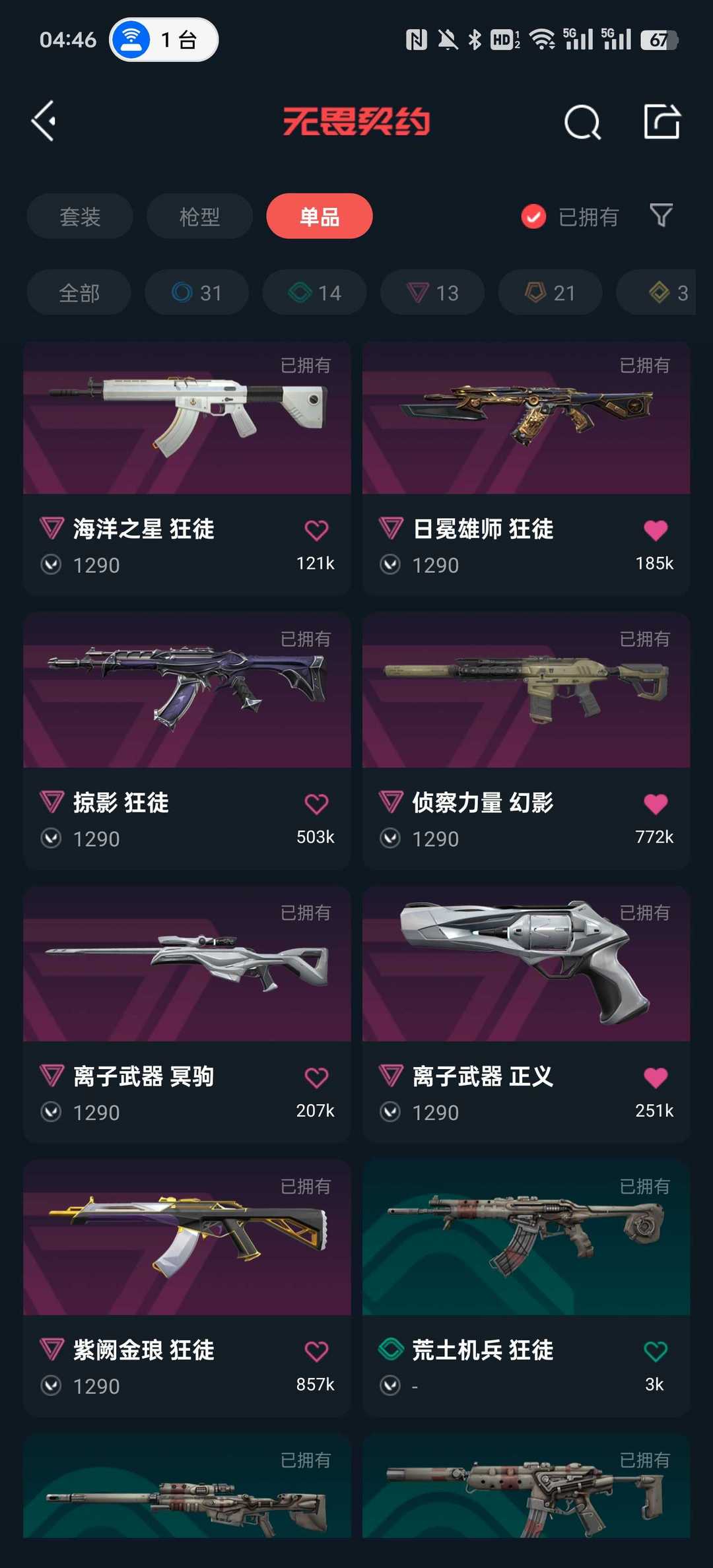This screenshot has width=713, height=1568.
Task: Unlike the 日冕雄师 狂徒 skin
Action: (656, 530)
